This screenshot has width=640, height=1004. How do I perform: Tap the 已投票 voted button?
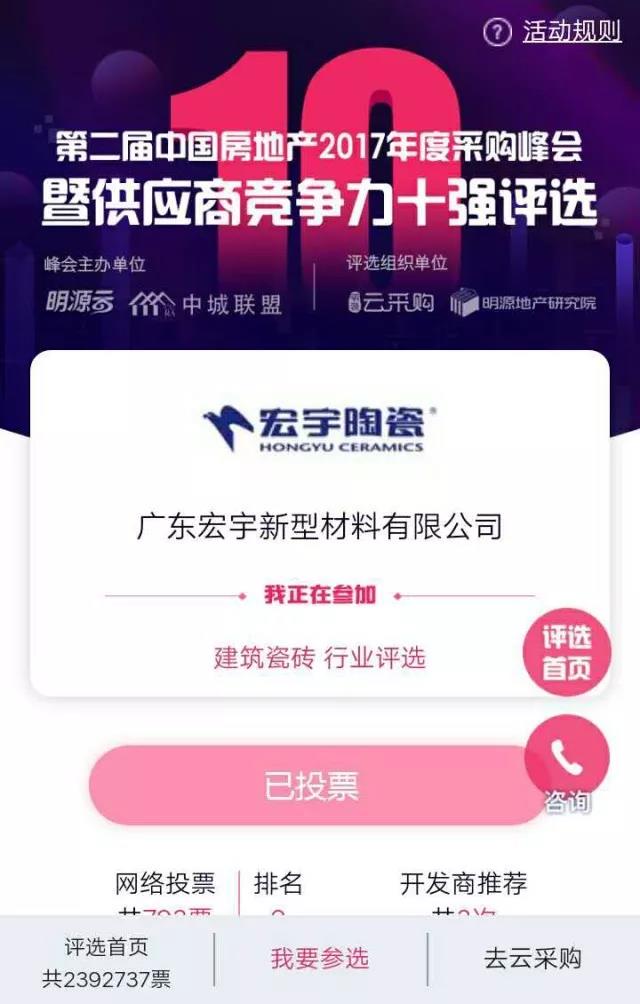point(311,786)
